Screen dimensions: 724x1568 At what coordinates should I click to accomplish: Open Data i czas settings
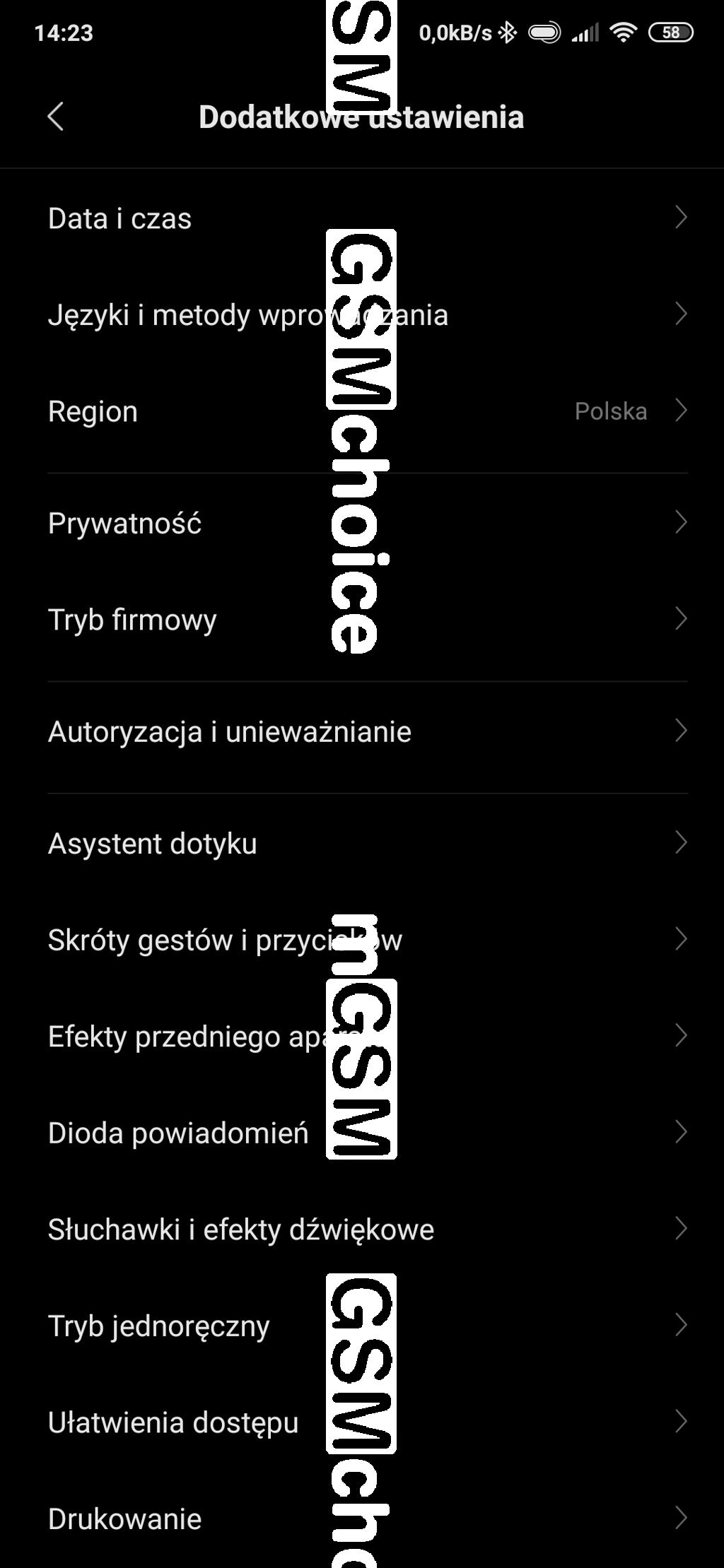362,218
